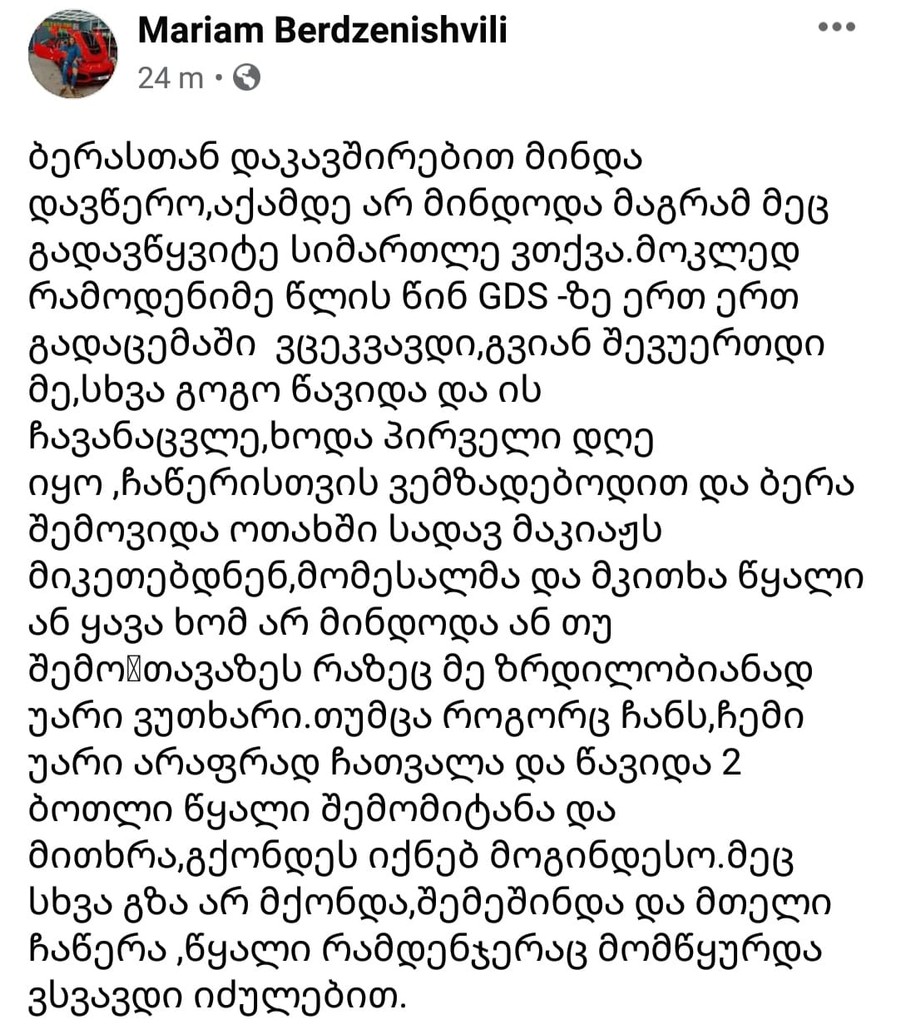The height and width of the screenshot is (1024, 898).
Task: Open the post's three-dot overflow menu
Action: point(836,28)
